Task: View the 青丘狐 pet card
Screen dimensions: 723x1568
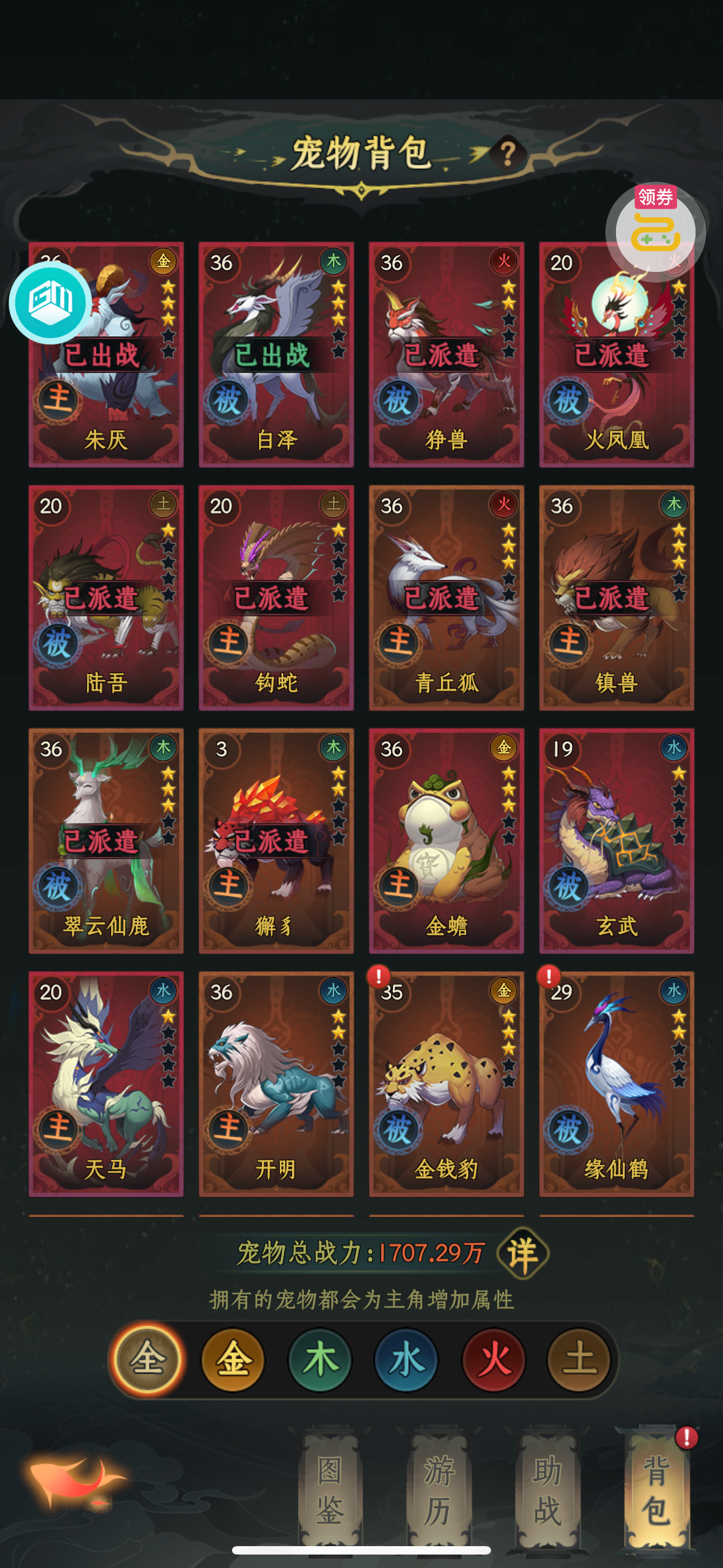Action: coord(446,598)
